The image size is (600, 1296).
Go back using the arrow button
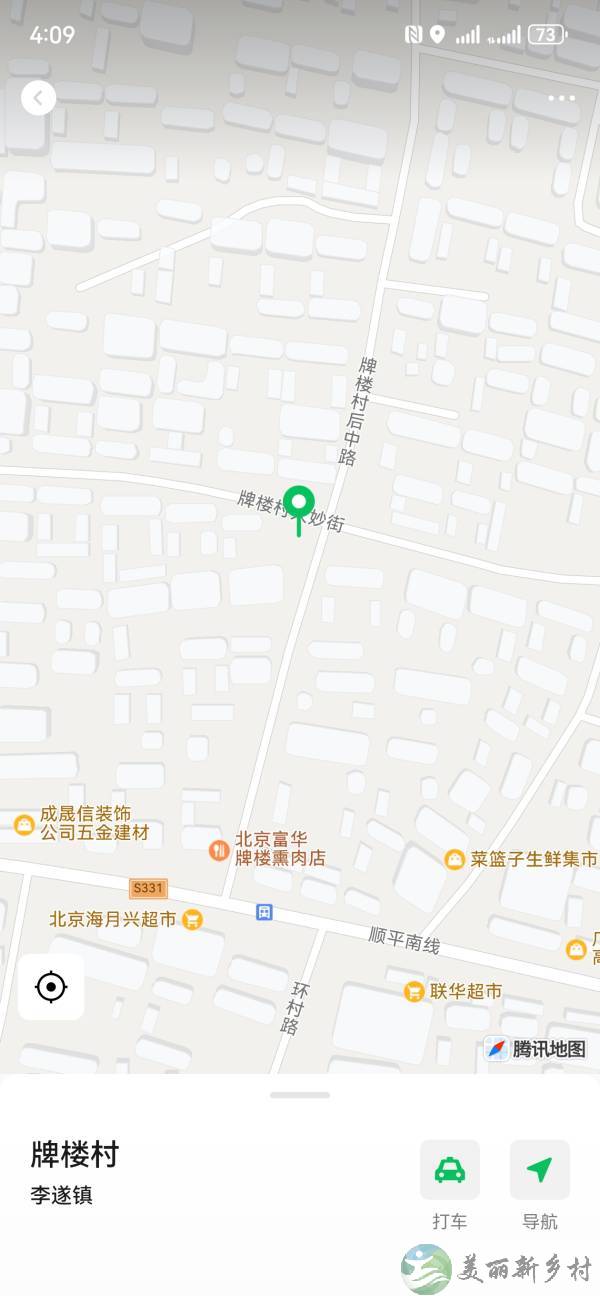pyautogui.click(x=38, y=97)
